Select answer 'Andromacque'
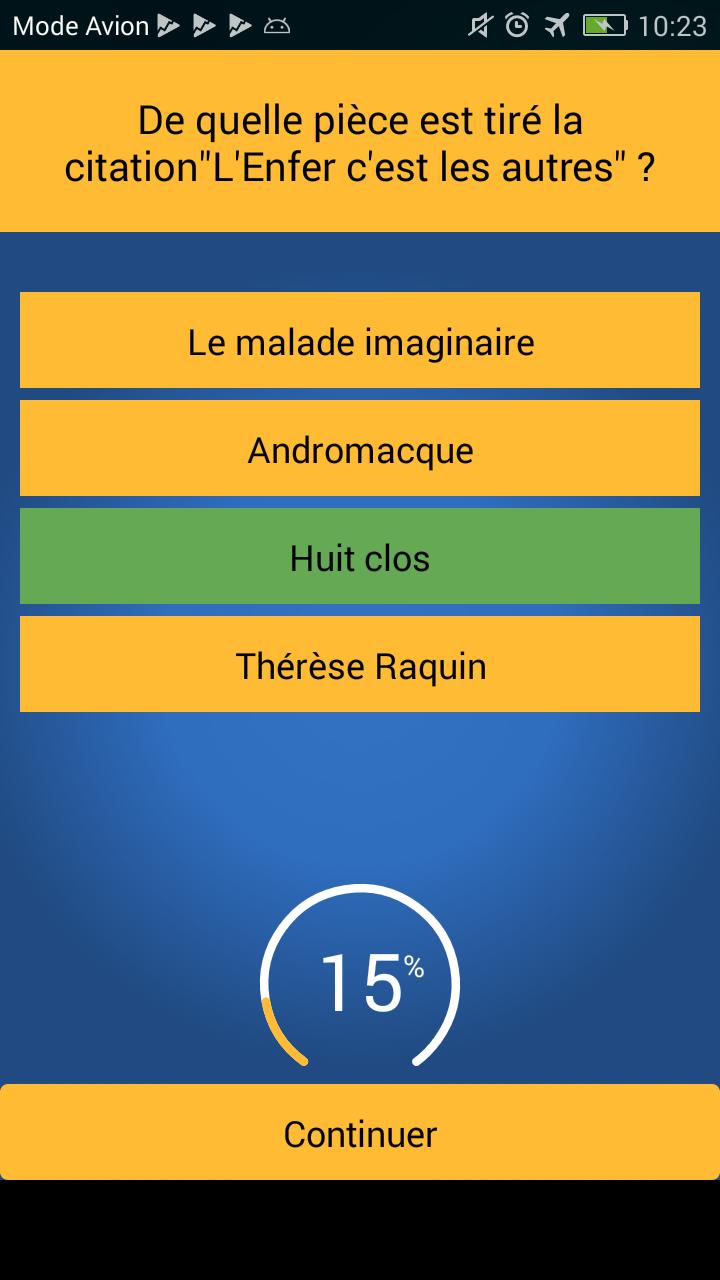This screenshot has width=720, height=1280. 360,448
